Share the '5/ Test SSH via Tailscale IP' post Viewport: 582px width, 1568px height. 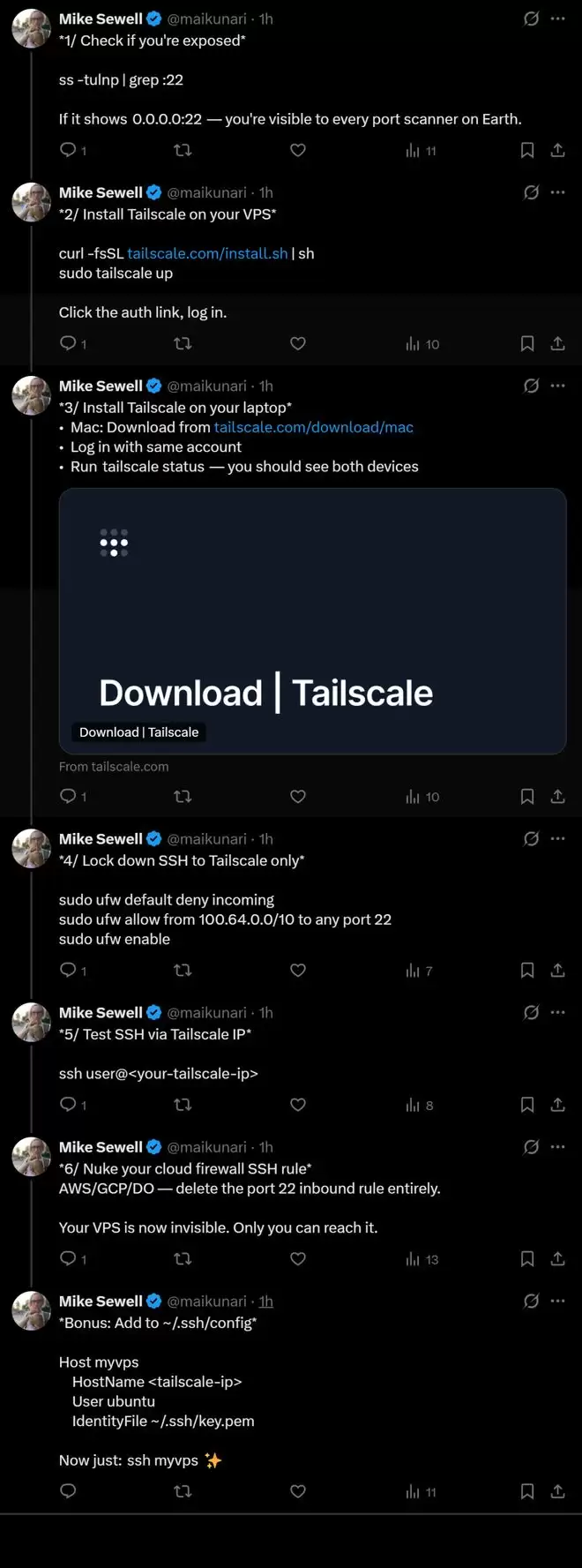click(x=557, y=1105)
